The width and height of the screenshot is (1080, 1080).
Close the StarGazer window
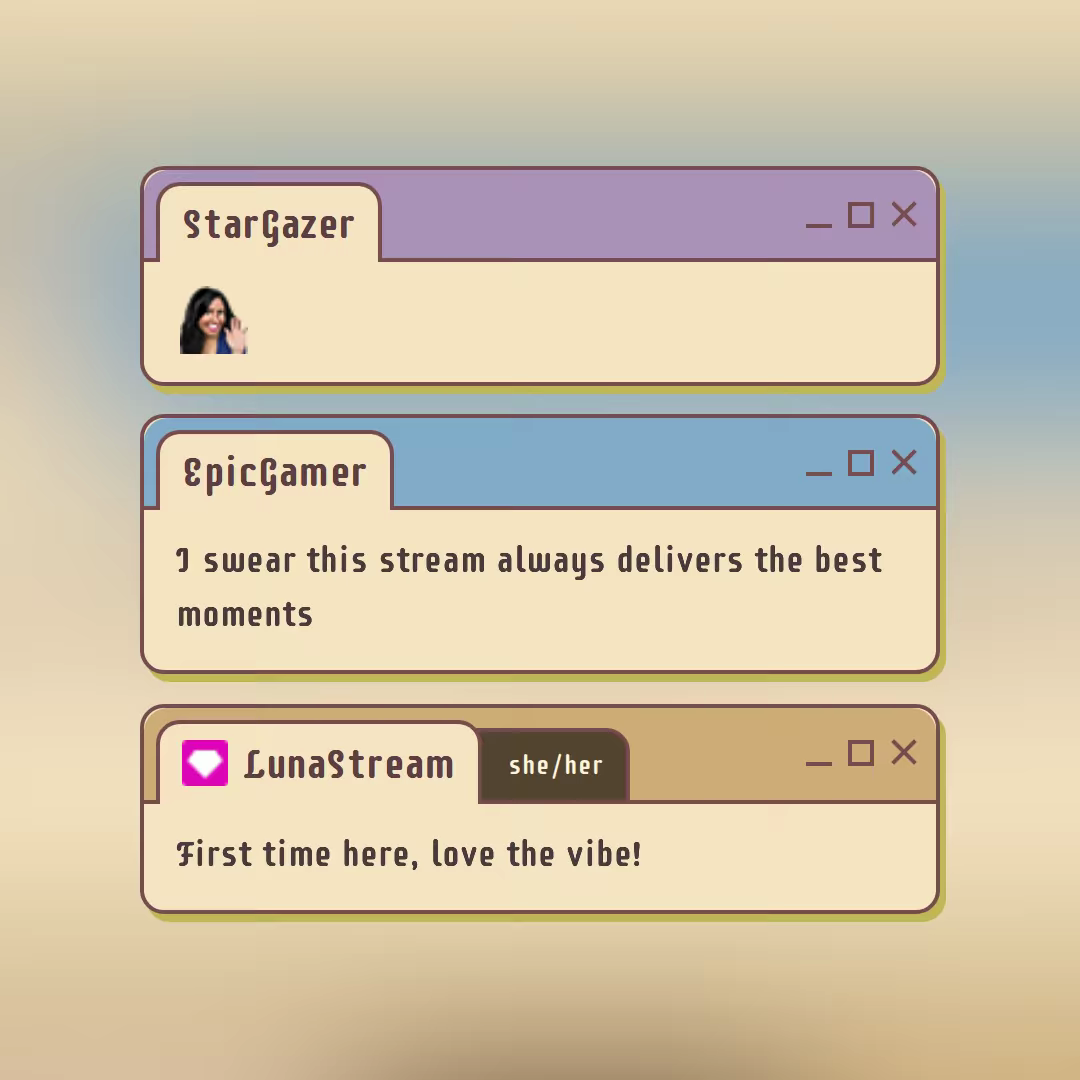click(x=904, y=214)
